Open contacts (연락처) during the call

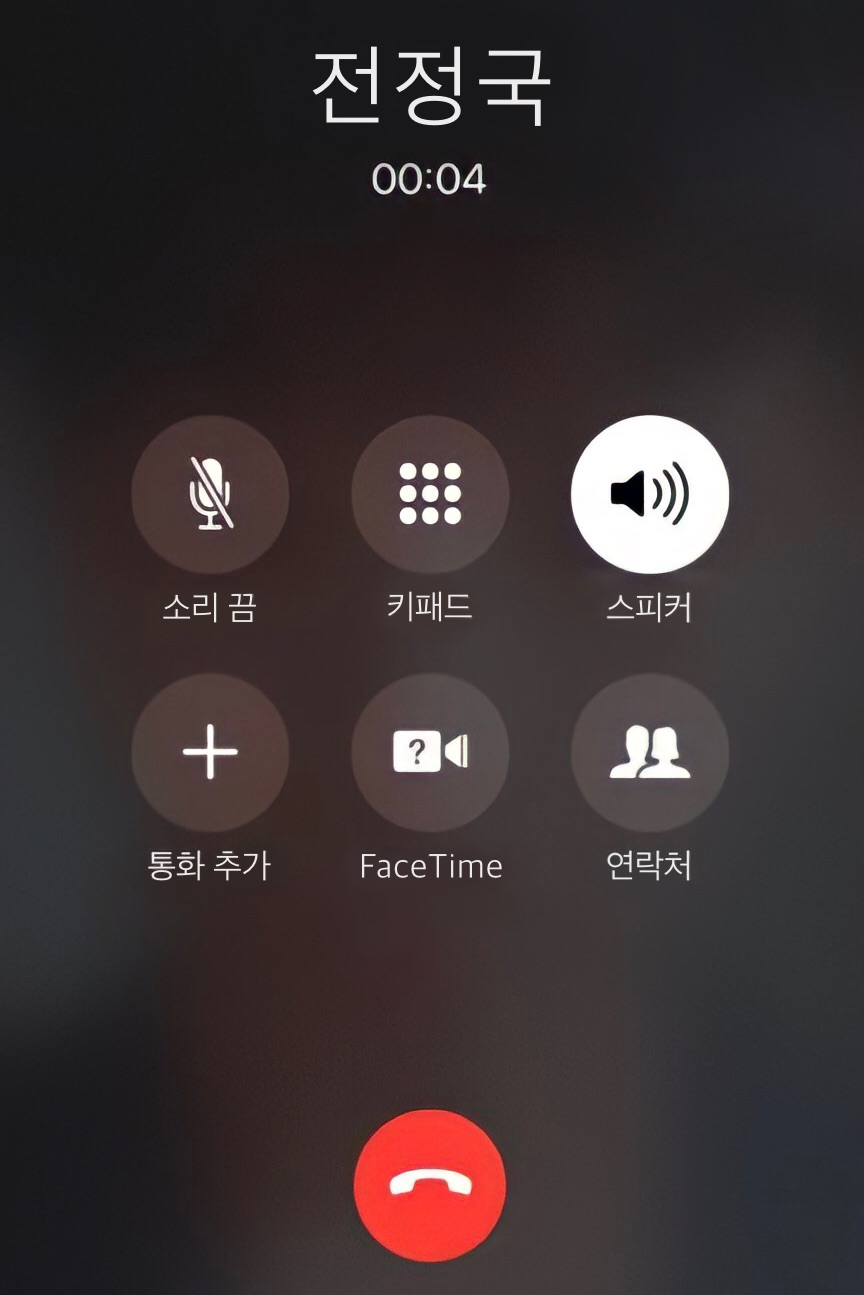pyautogui.click(x=650, y=752)
